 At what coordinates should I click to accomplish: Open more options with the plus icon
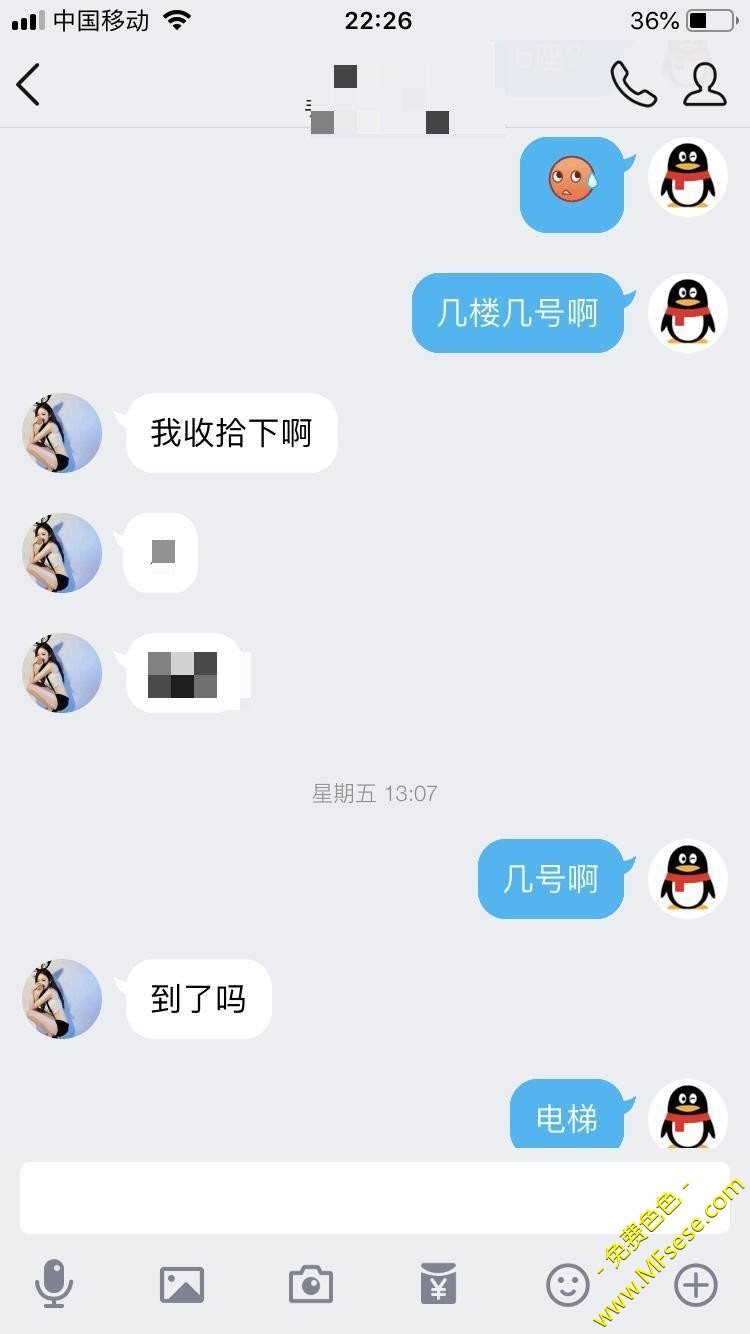point(695,1284)
